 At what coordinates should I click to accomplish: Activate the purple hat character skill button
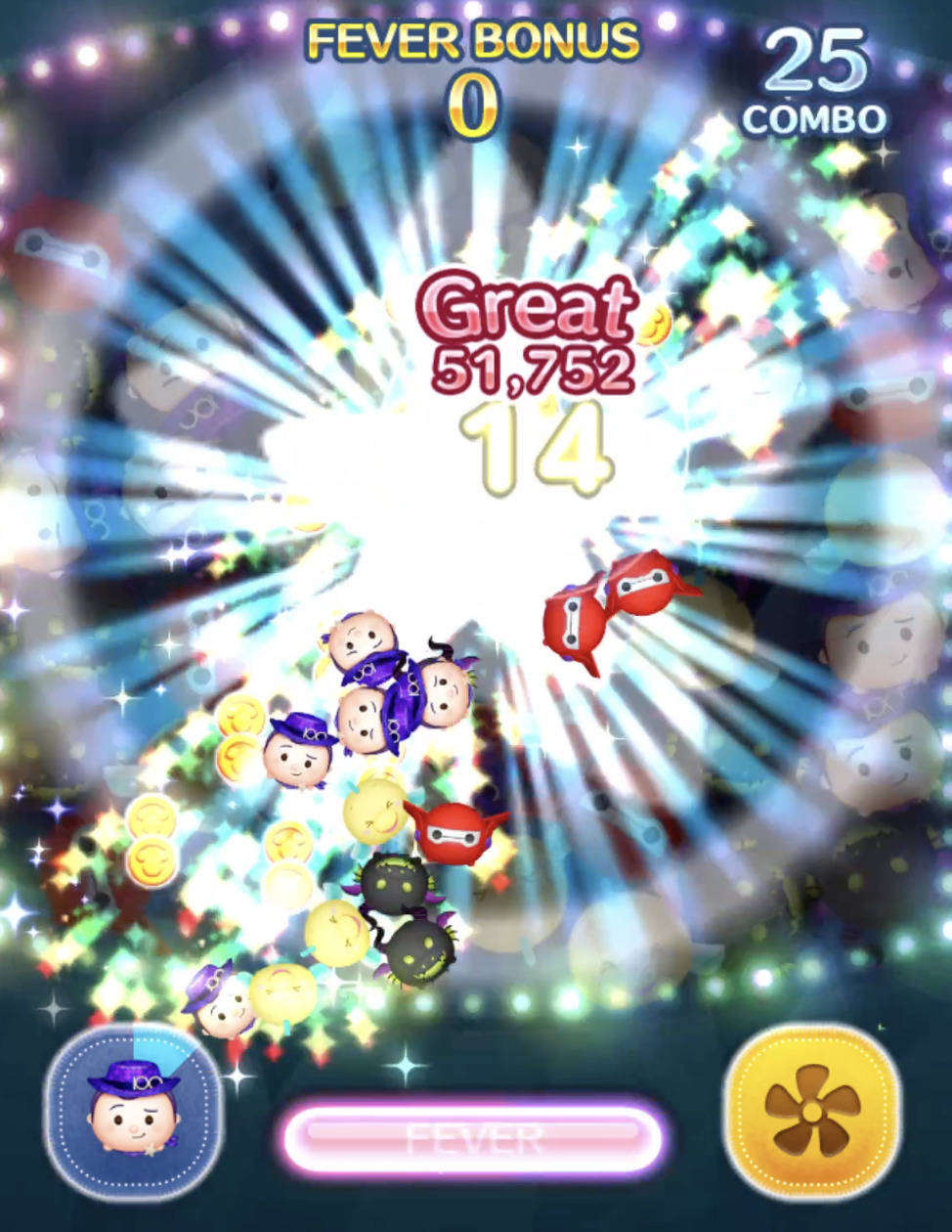click(134, 1110)
